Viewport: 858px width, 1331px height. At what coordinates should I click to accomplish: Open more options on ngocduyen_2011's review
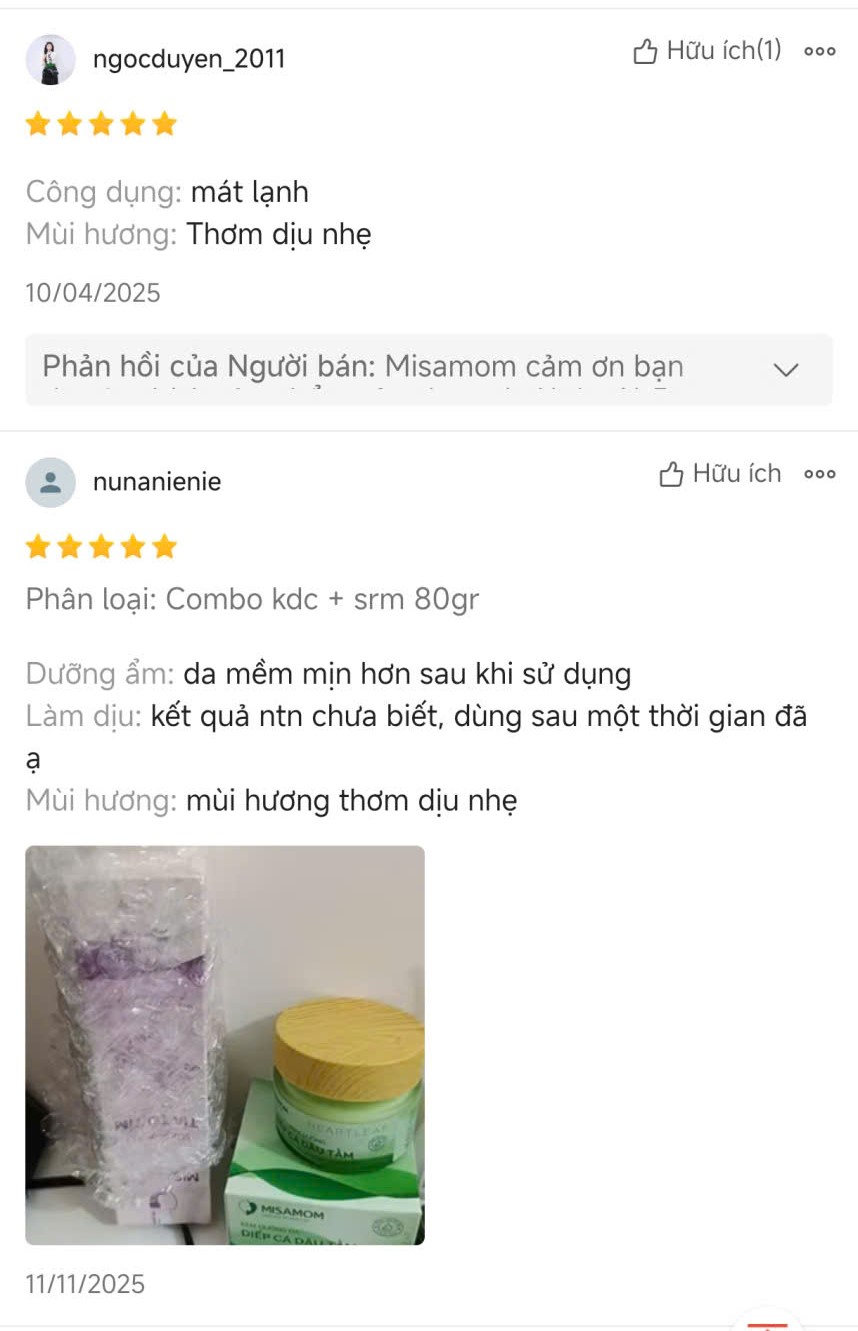[x=820, y=52]
